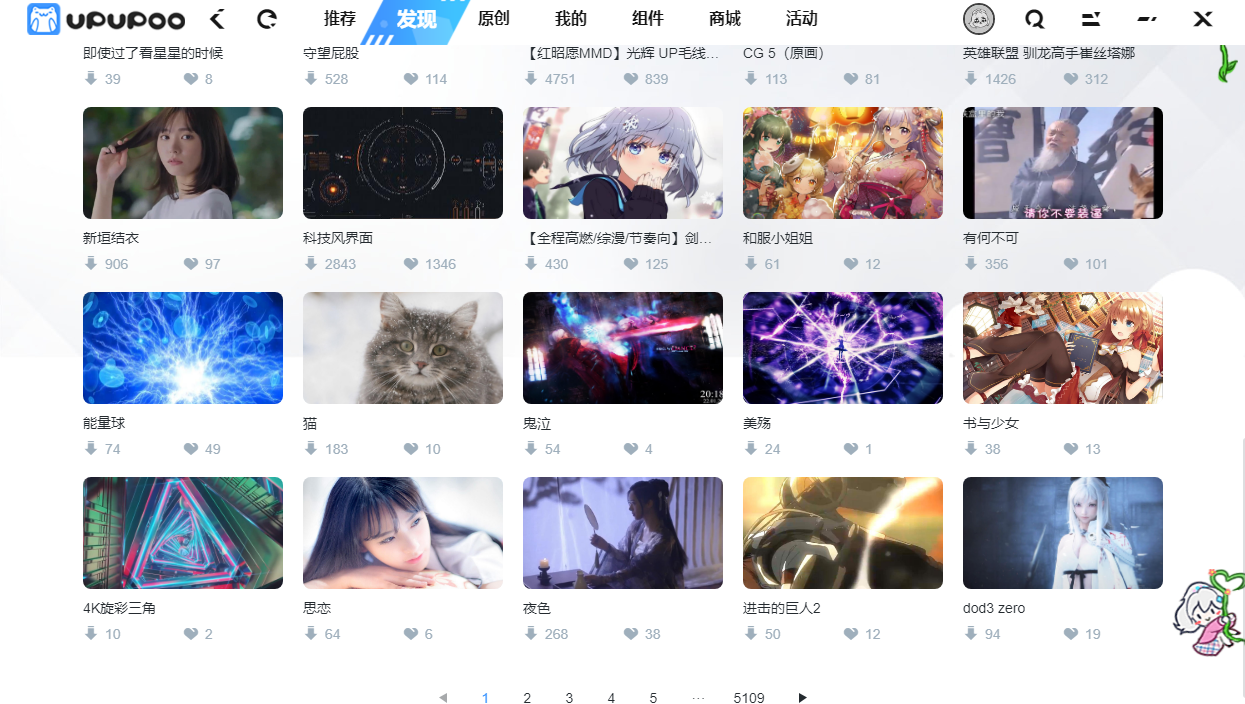Viewport: 1245px width, 704px height.
Task: Refresh the page with the reload icon
Action: coord(267,18)
